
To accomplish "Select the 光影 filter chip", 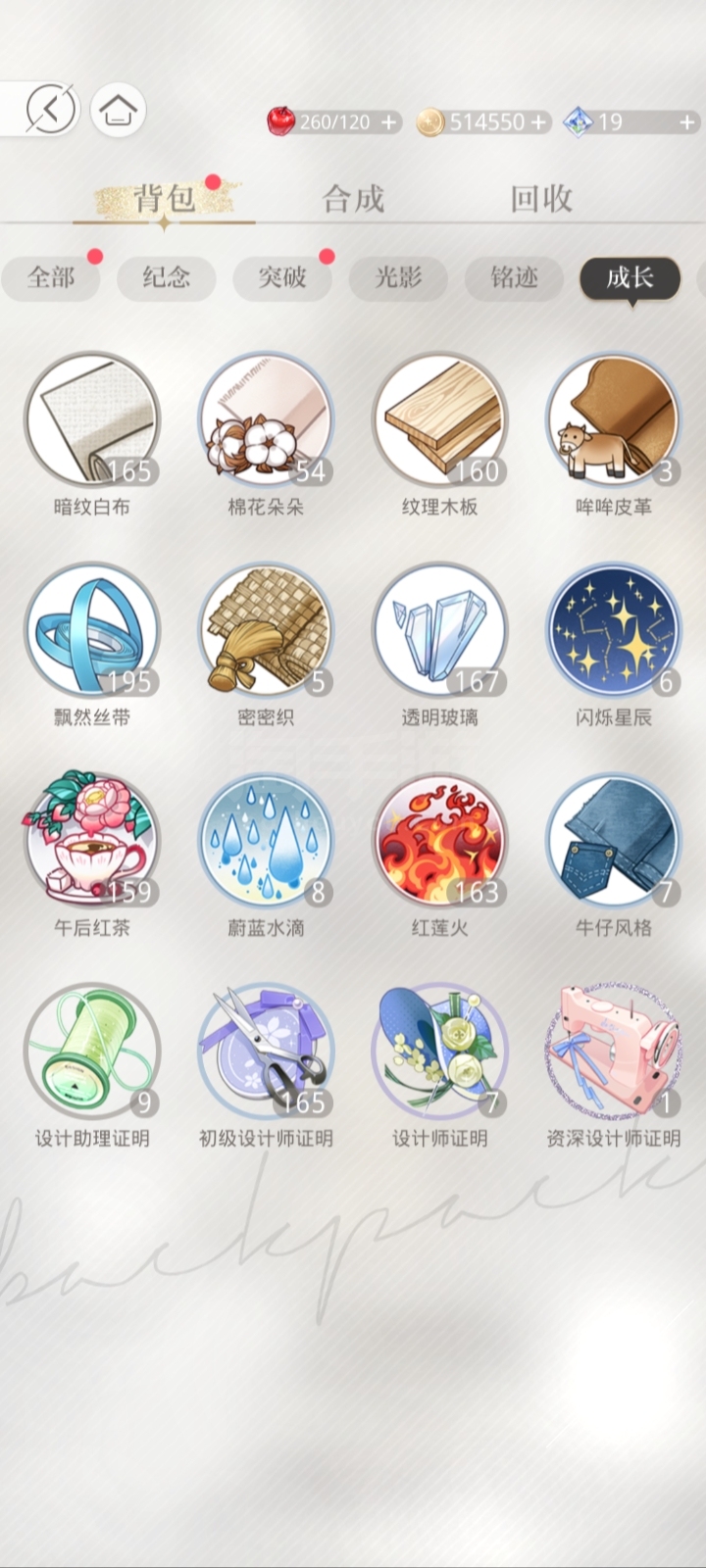I will pyautogui.click(x=398, y=277).
